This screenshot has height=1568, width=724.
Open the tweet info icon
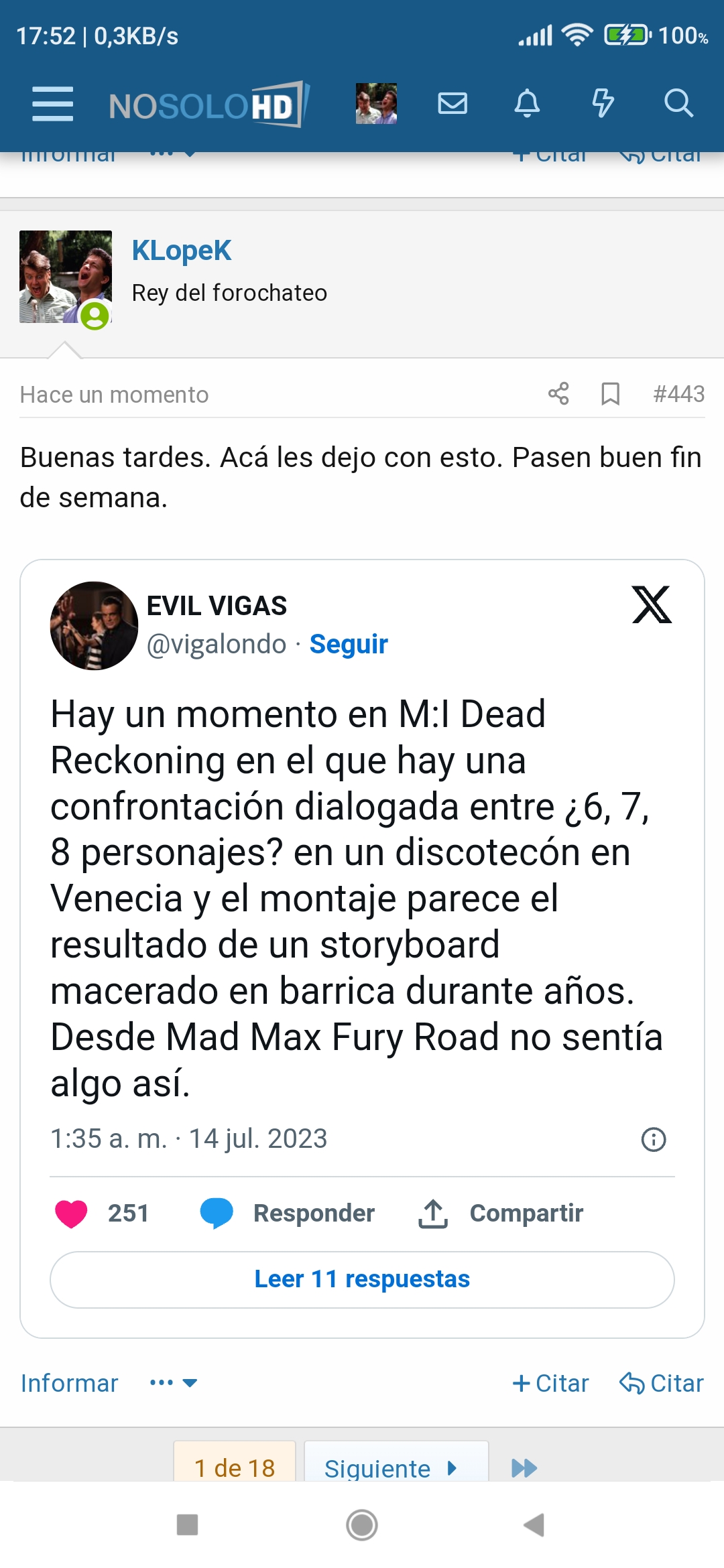point(654,1139)
